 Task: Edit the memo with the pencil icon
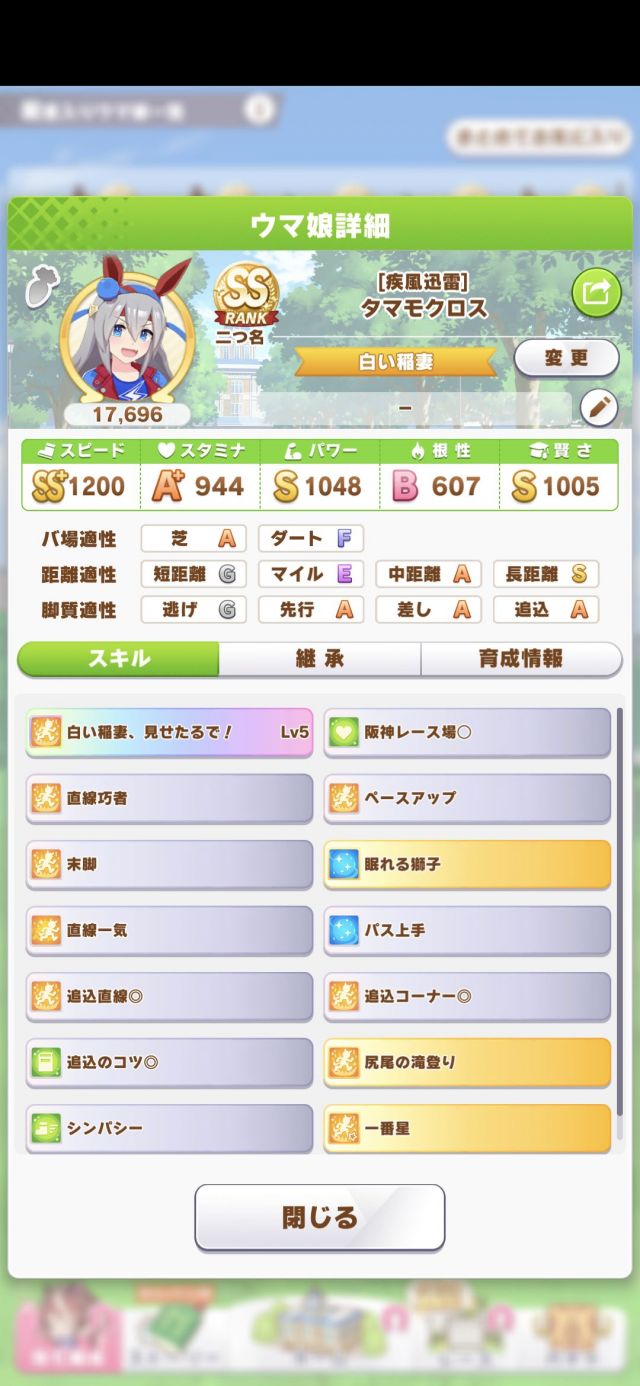point(599,408)
